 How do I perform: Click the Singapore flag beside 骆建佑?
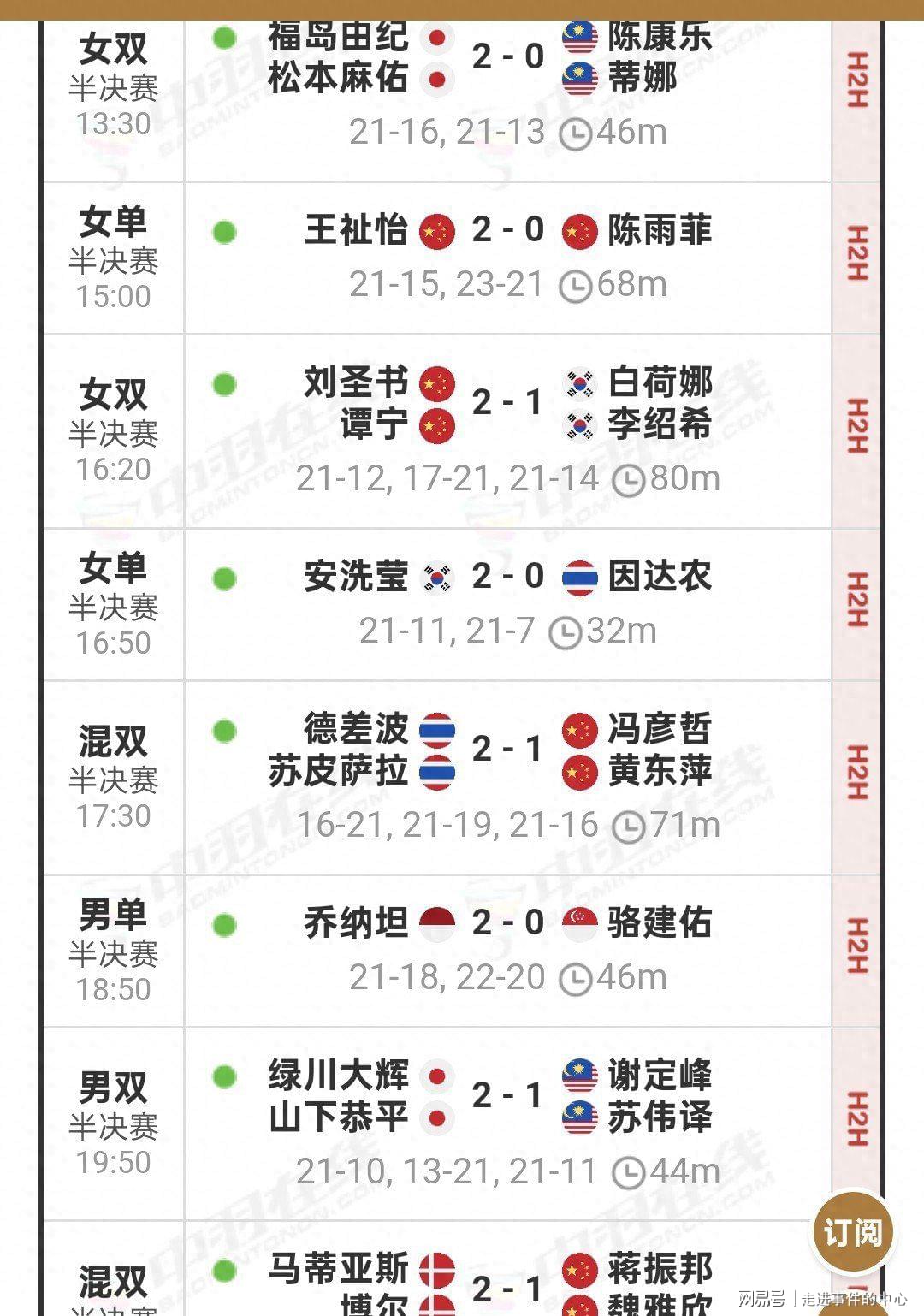pos(580,923)
